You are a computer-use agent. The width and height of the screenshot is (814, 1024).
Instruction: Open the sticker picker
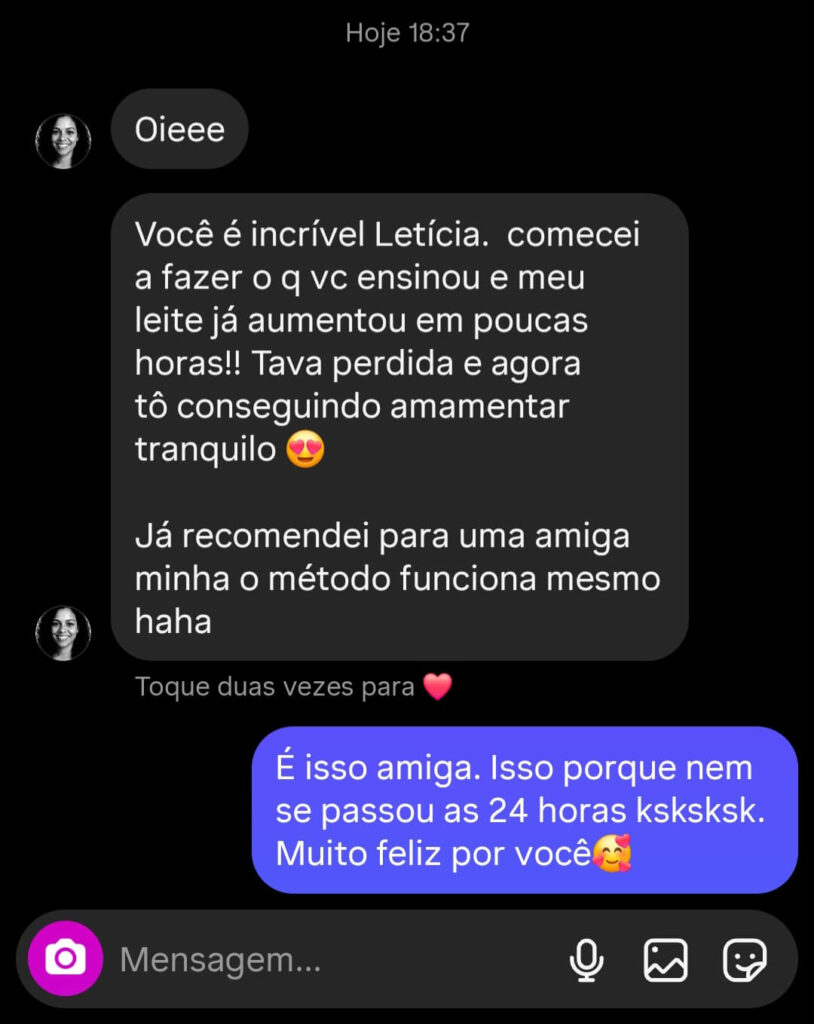tap(745, 961)
